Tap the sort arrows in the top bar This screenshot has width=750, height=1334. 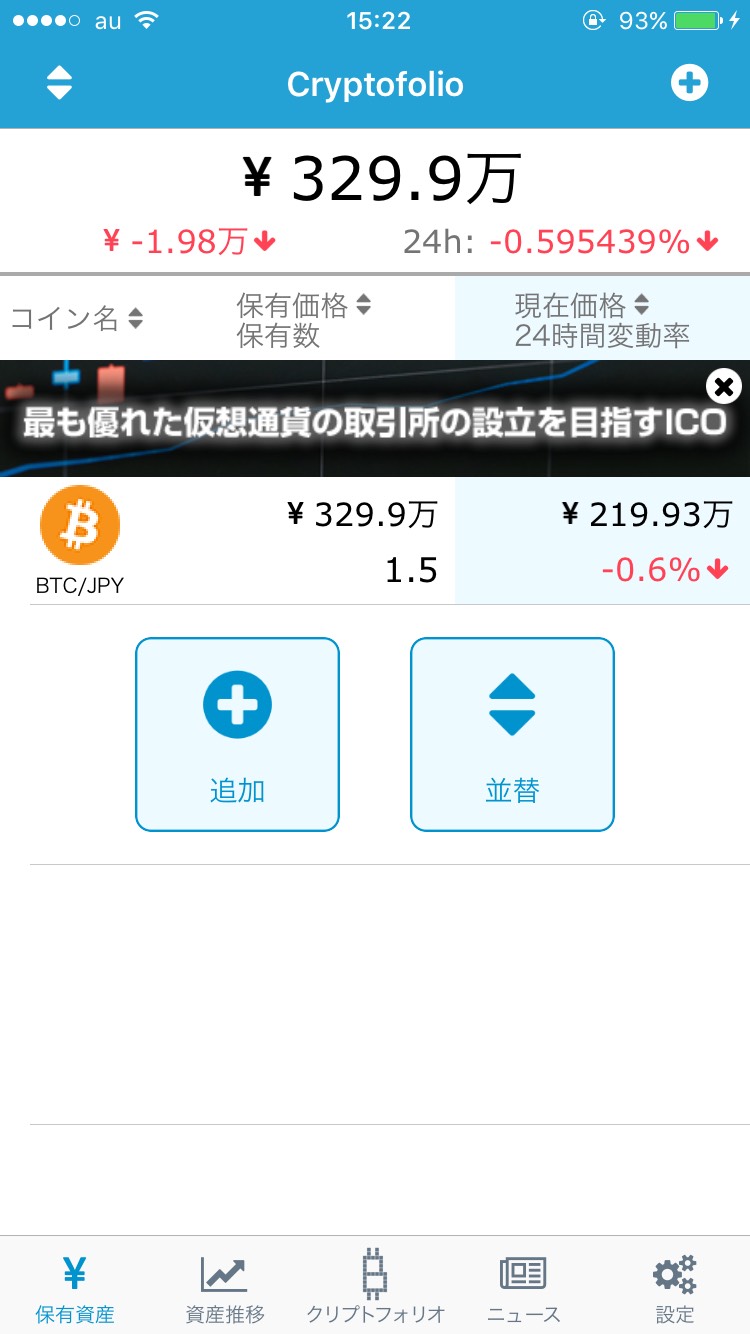[59, 84]
